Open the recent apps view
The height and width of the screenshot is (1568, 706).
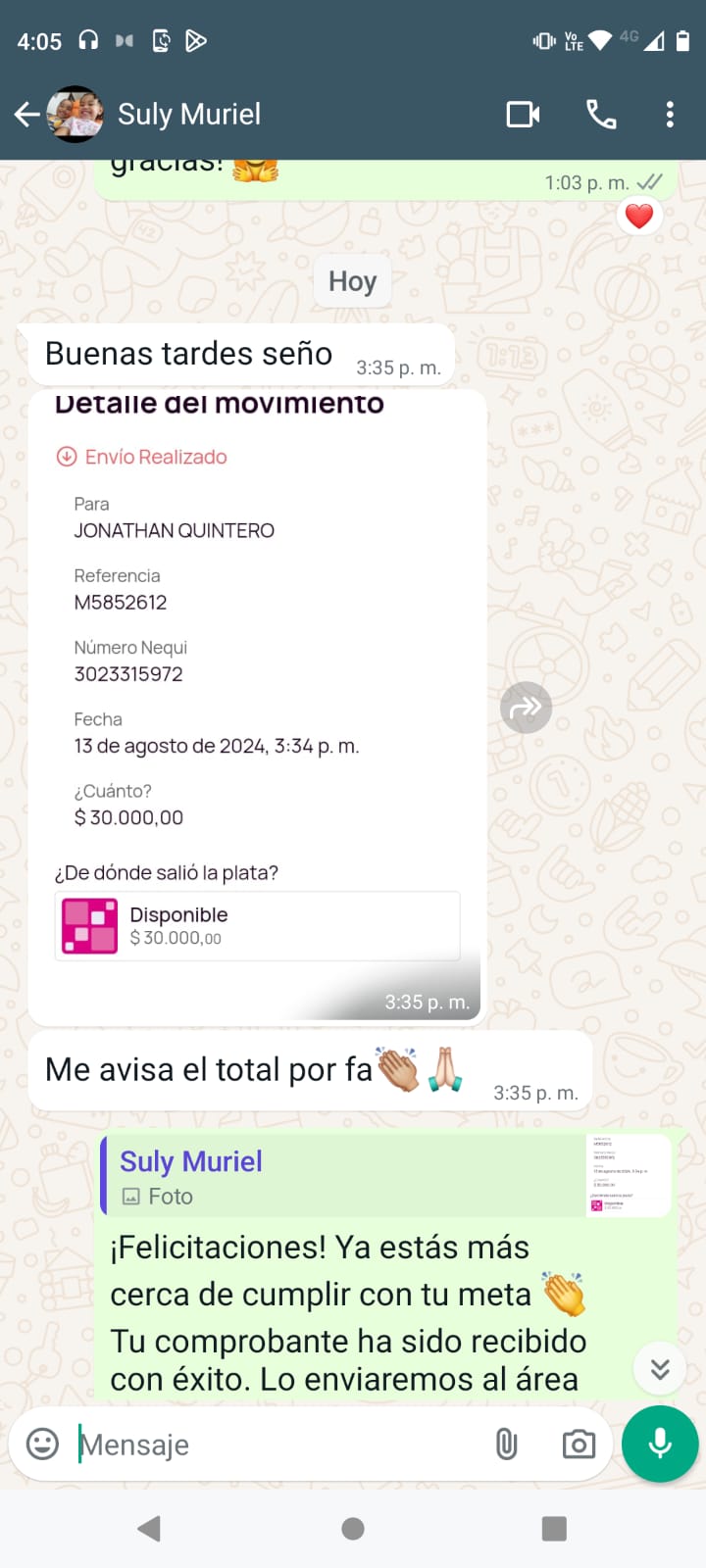click(554, 1529)
